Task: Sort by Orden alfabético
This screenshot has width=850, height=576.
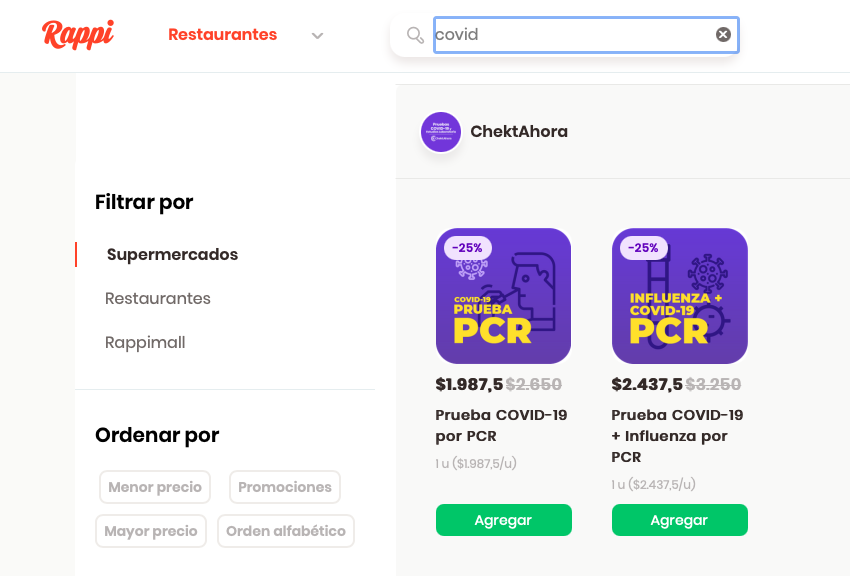Action: click(286, 531)
